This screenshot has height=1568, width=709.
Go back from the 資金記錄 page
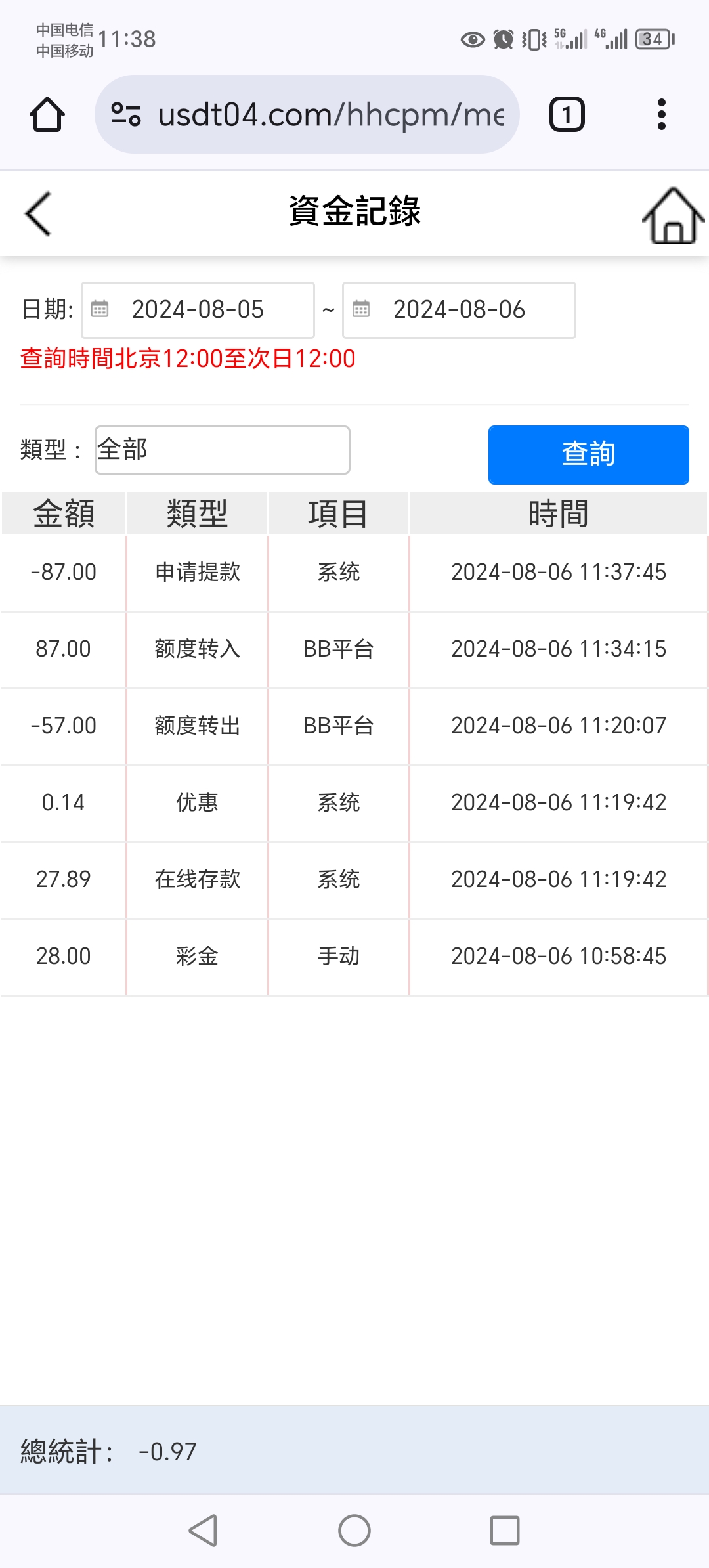point(38,213)
